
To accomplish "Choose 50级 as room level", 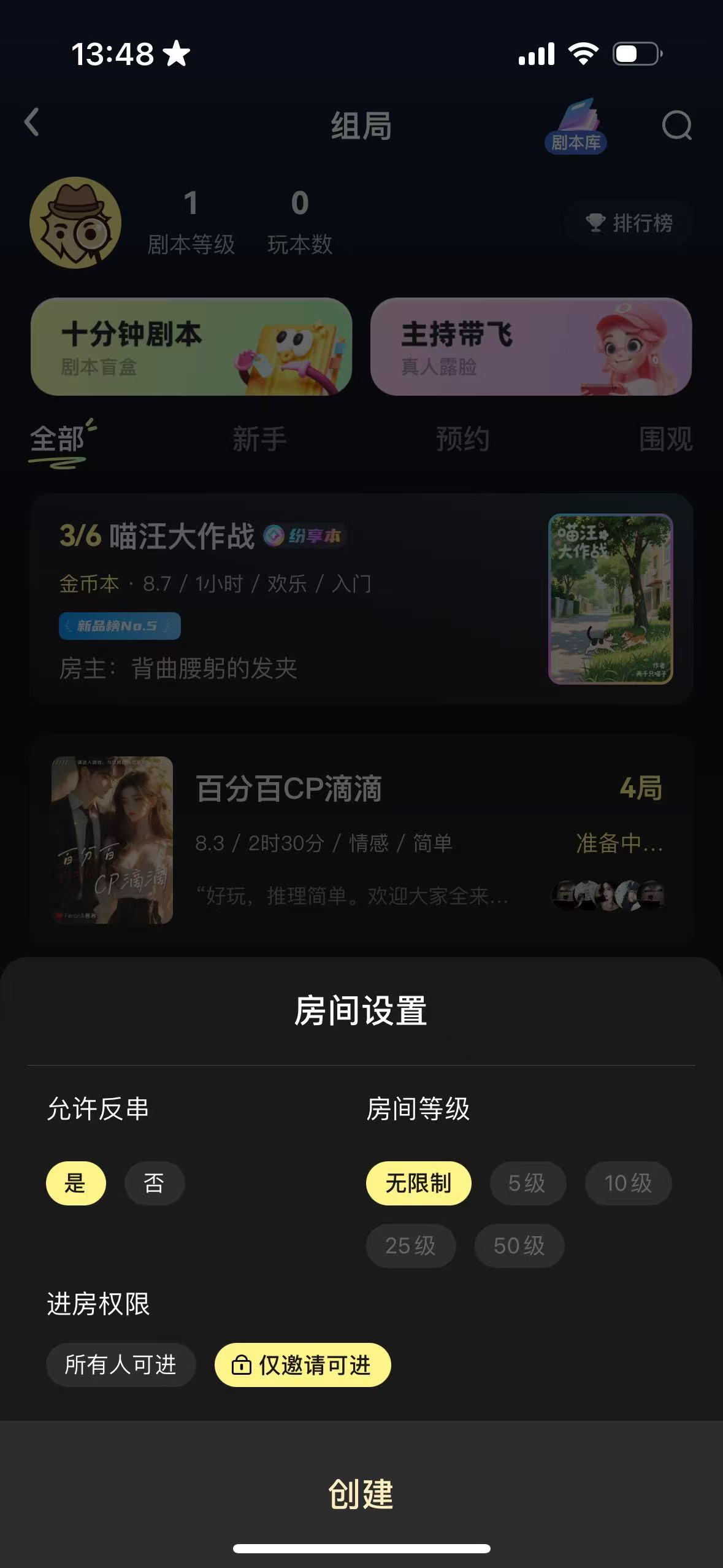I will pos(519,1245).
